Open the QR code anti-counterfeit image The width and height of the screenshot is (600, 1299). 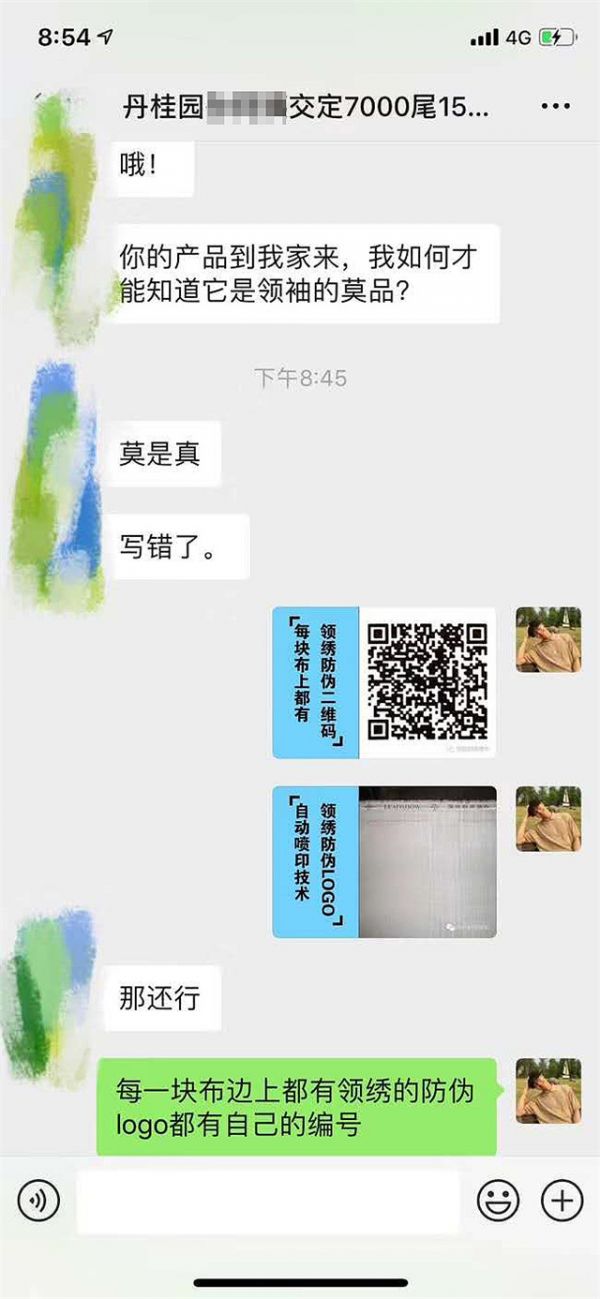[x=385, y=682]
